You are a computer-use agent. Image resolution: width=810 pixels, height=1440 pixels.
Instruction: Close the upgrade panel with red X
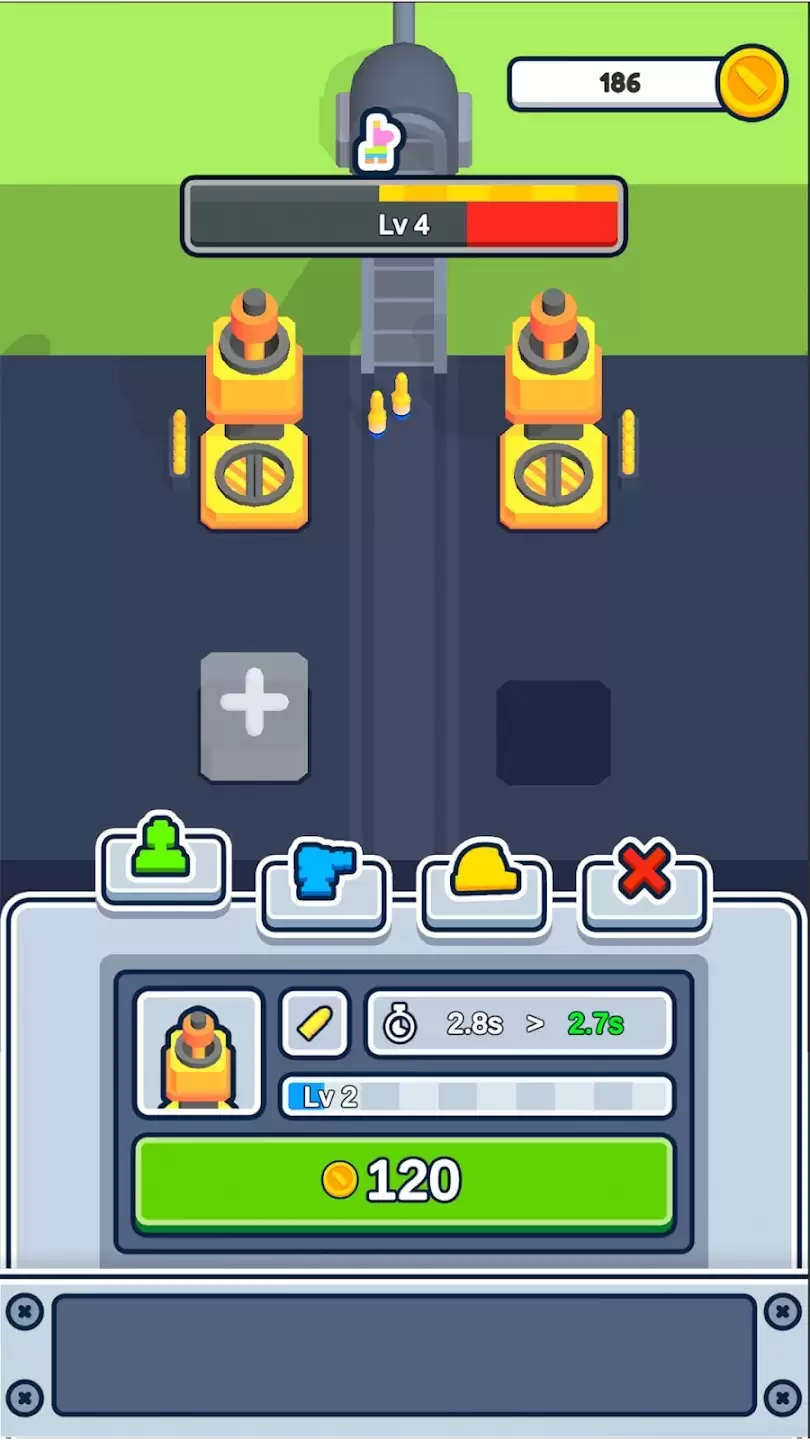coord(645,890)
